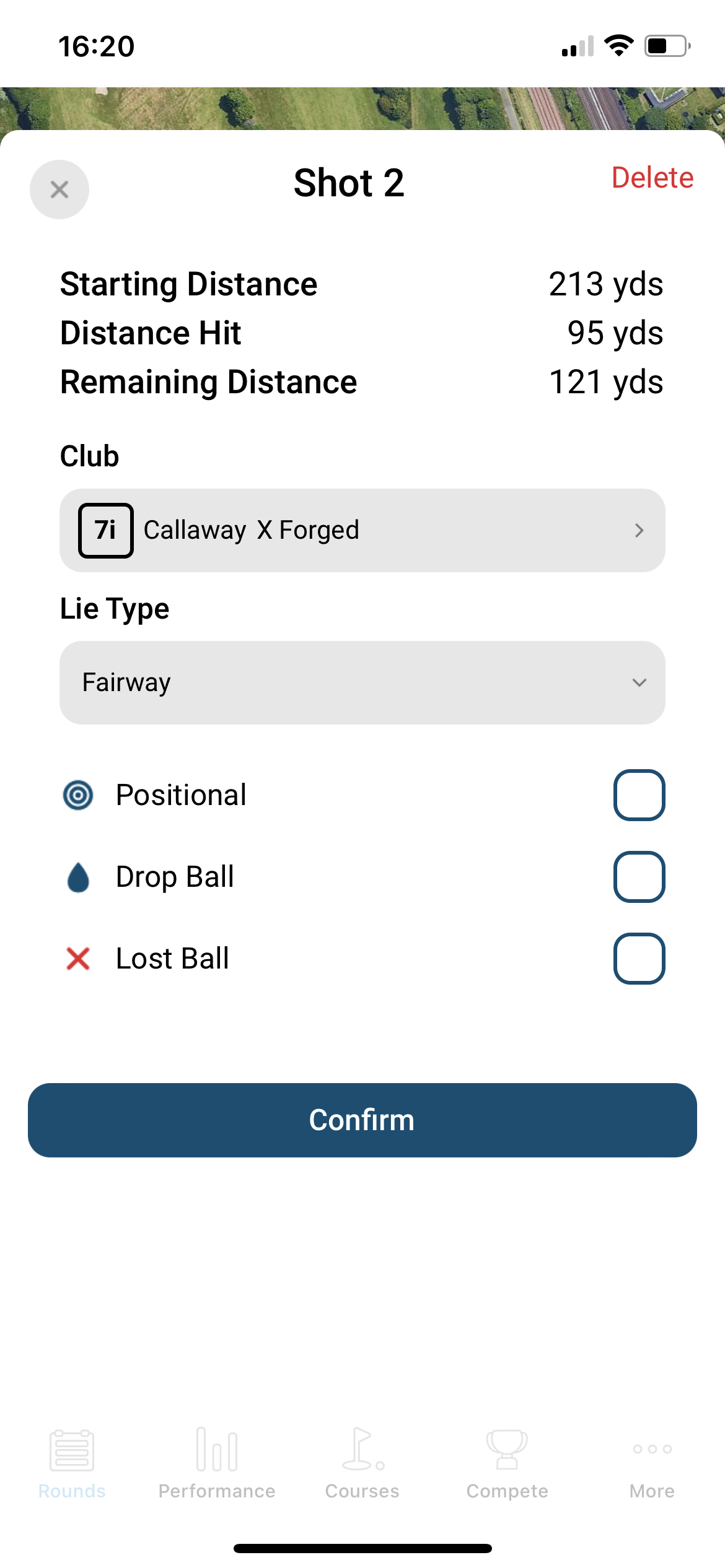Check the Positional box
The image size is (725, 1568).
click(x=639, y=795)
